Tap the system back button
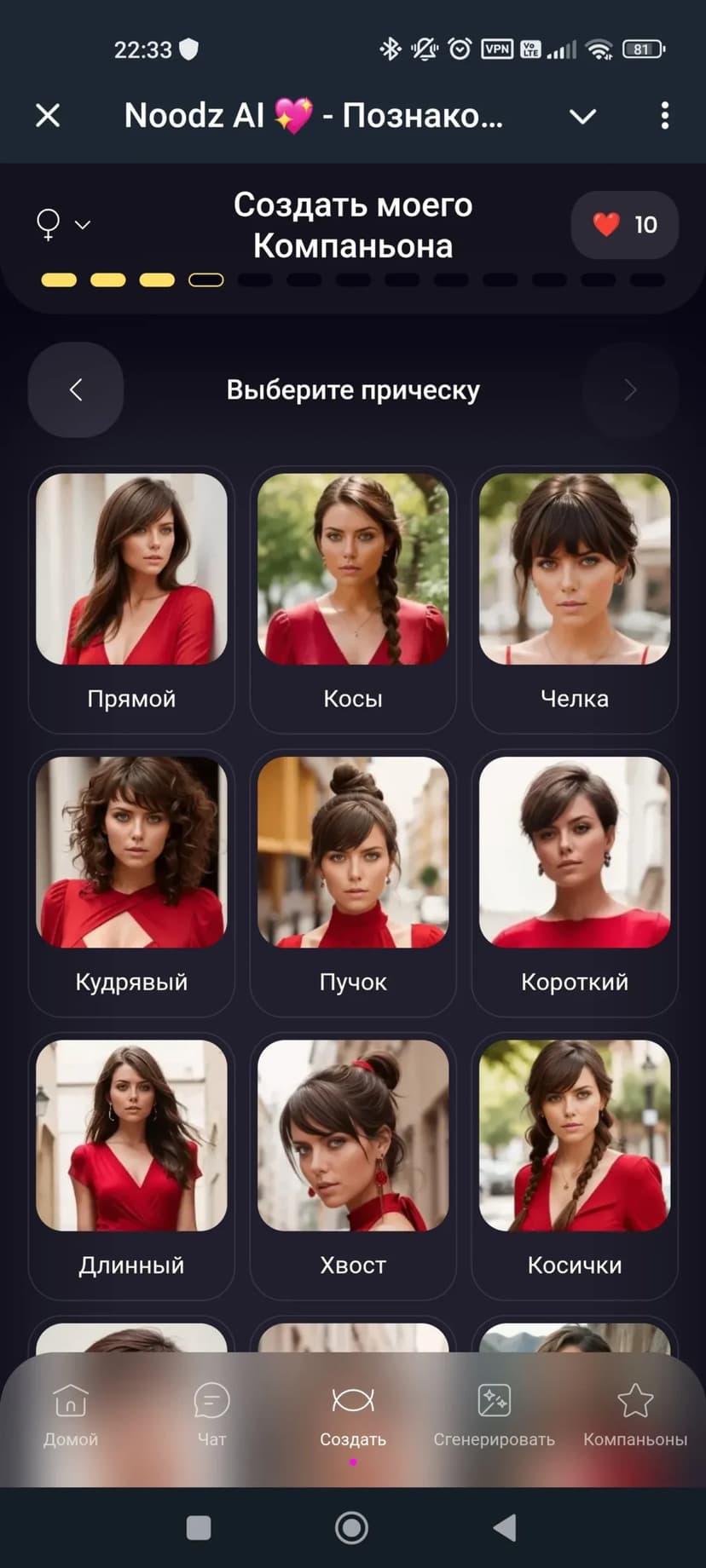706x1568 pixels. (505, 1528)
